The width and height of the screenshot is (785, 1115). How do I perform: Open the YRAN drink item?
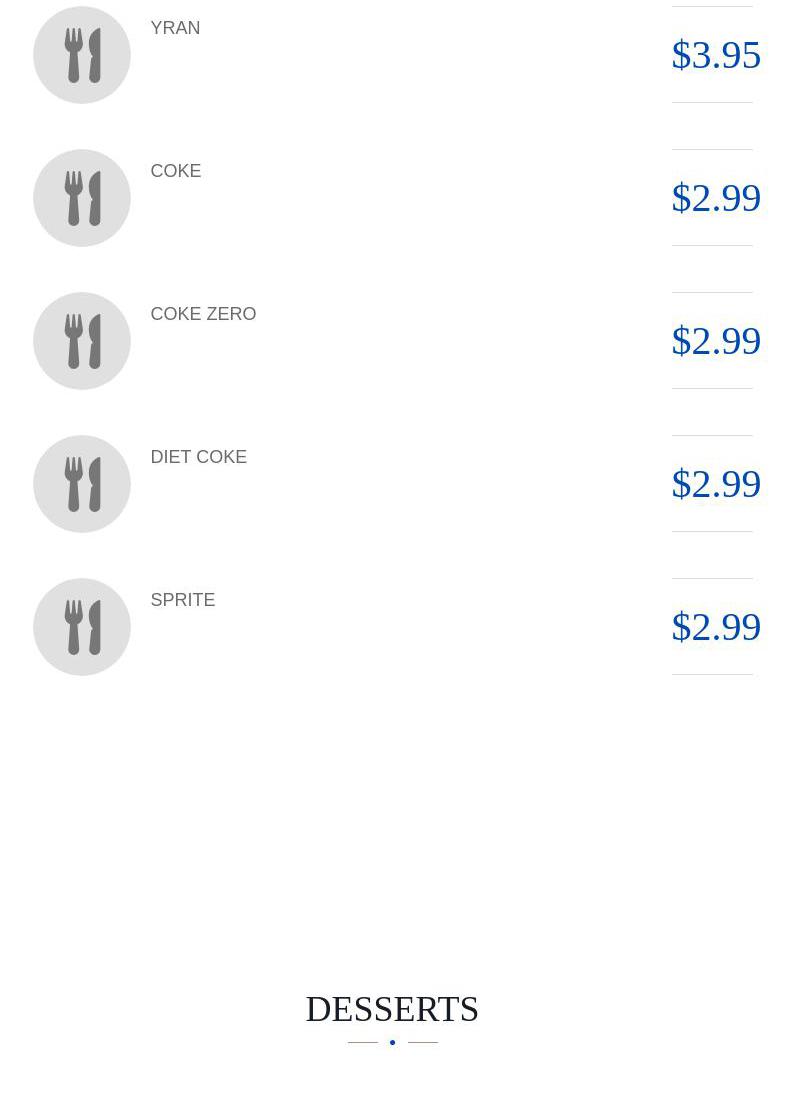[175, 29]
